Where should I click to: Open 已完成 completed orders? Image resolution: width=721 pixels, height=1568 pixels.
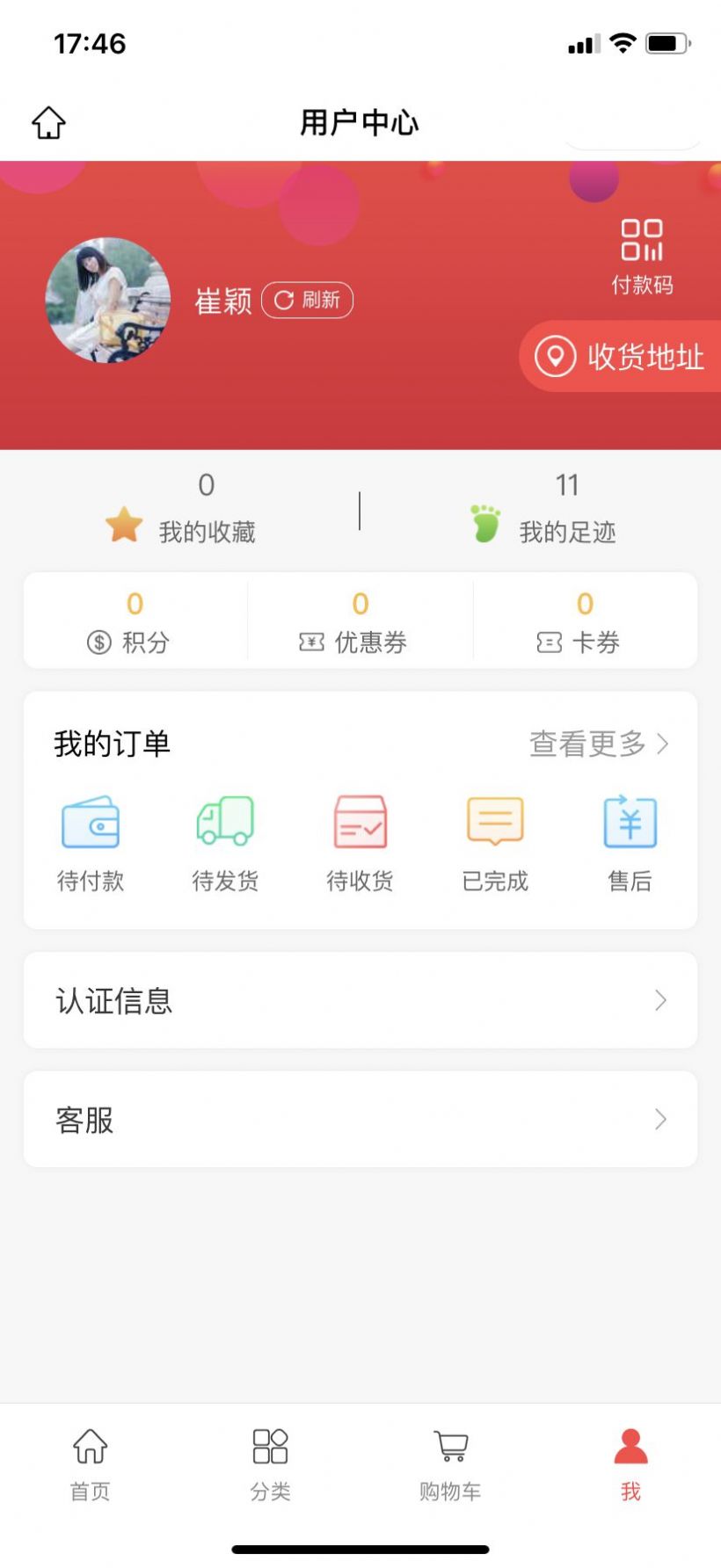[495, 839]
